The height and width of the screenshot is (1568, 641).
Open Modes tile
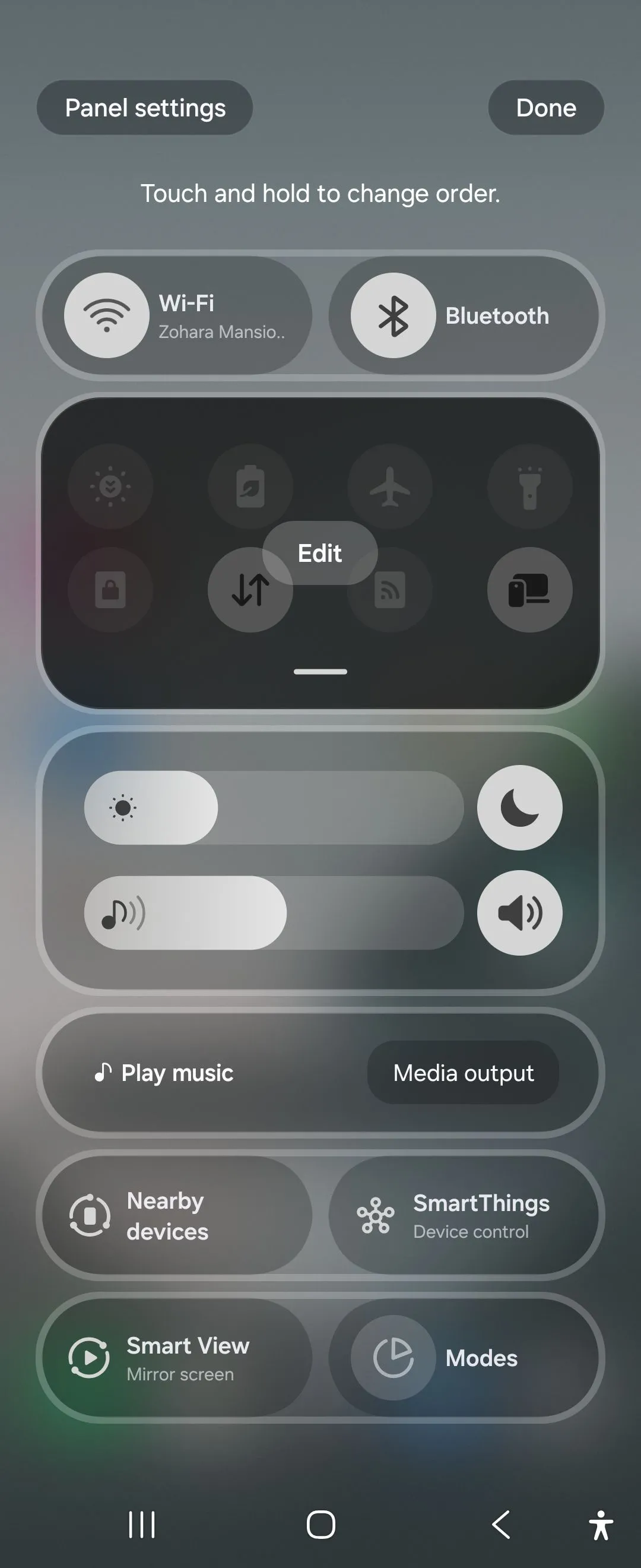pos(464,1358)
